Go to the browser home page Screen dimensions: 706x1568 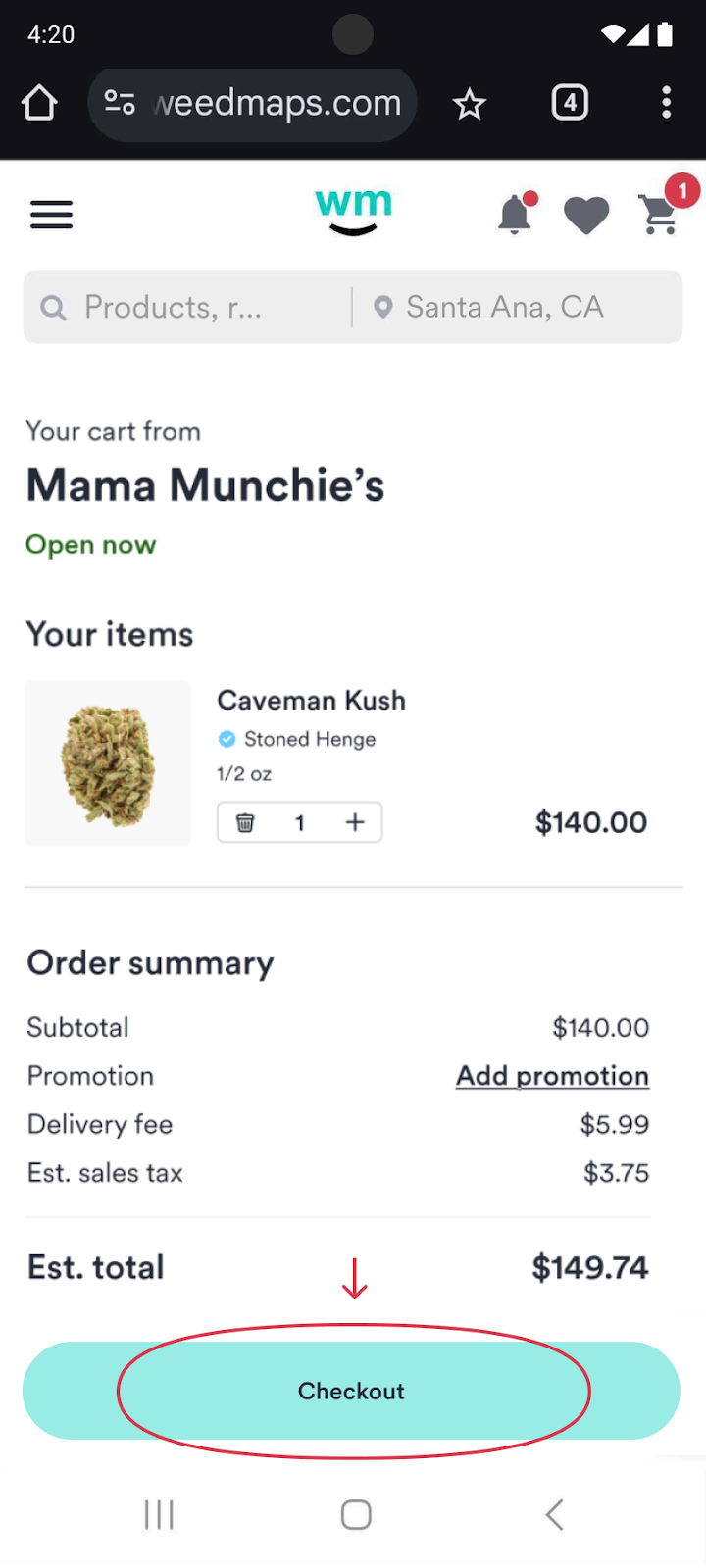pyautogui.click(x=40, y=103)
